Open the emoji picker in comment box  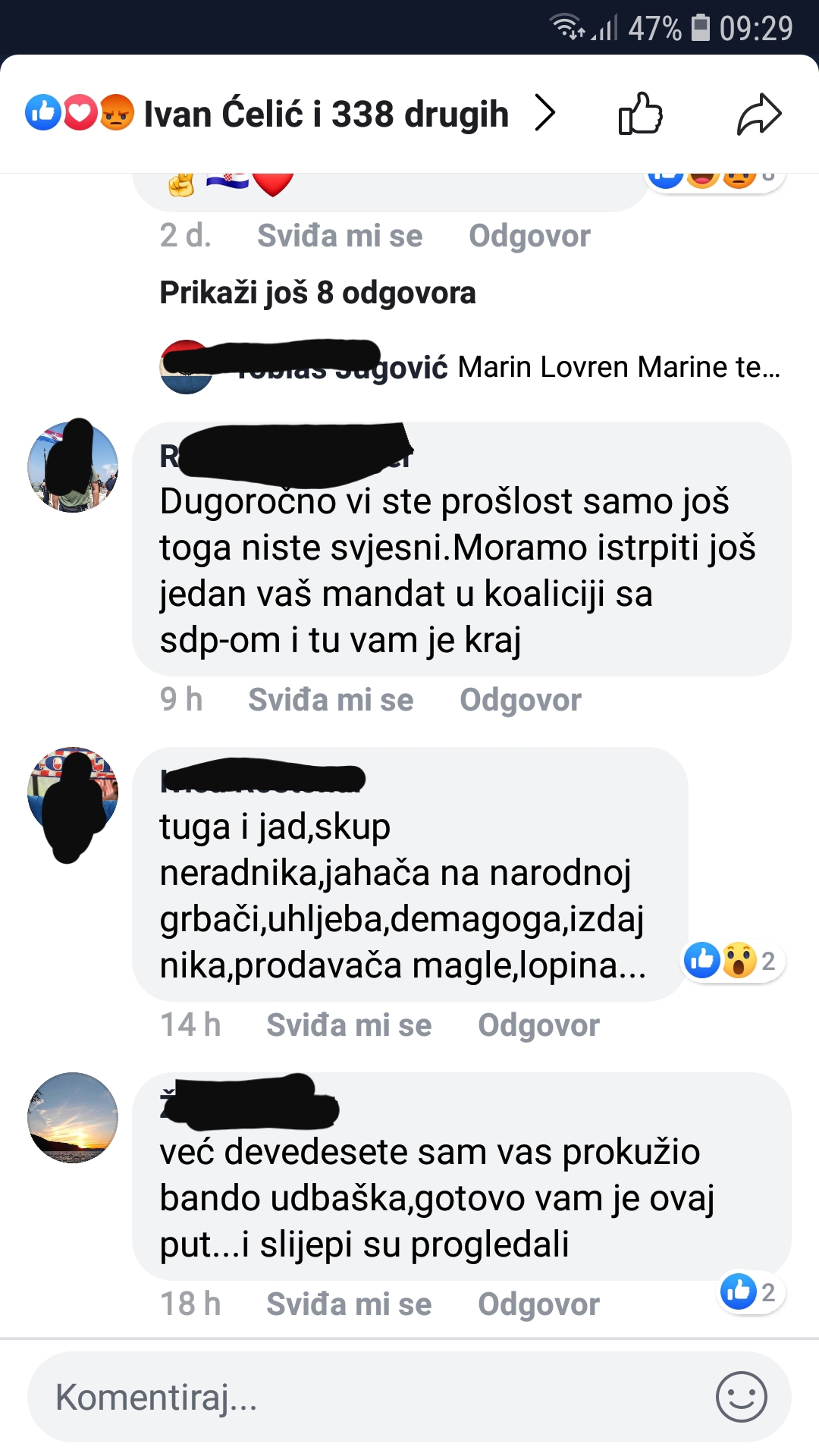[x=741, y=1397]
